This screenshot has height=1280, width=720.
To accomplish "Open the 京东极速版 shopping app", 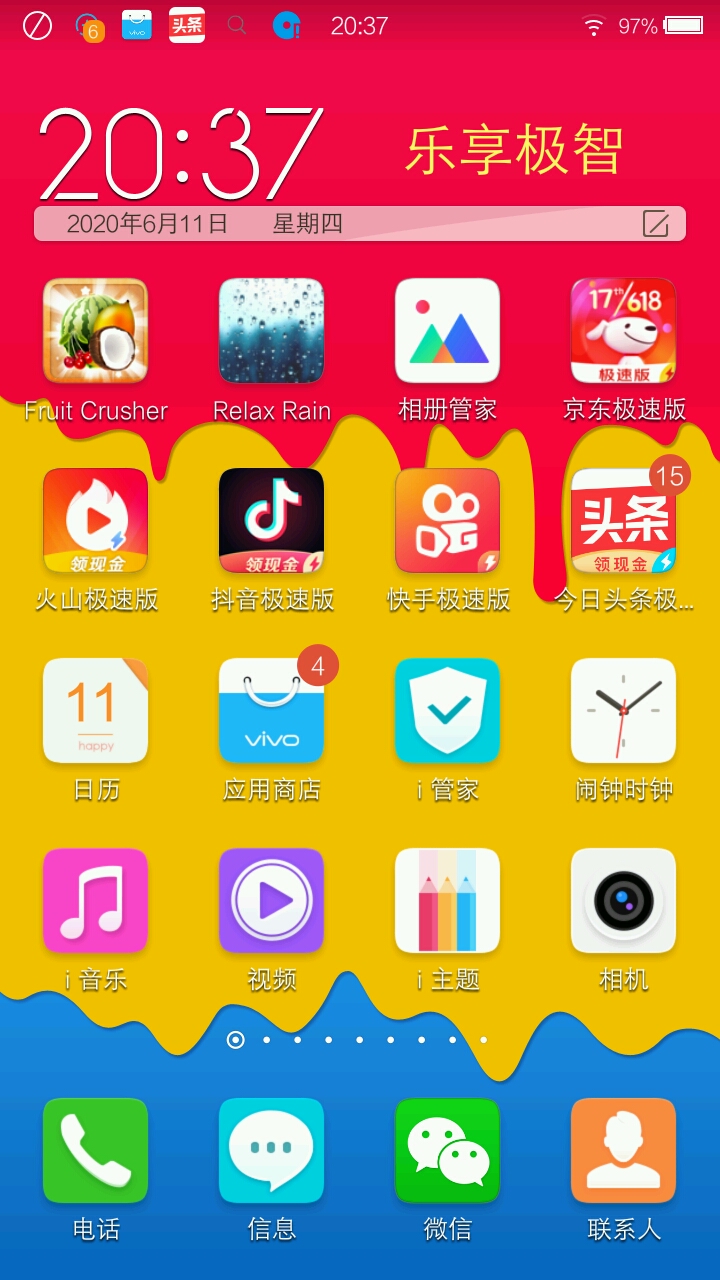I will click(623, 331).
